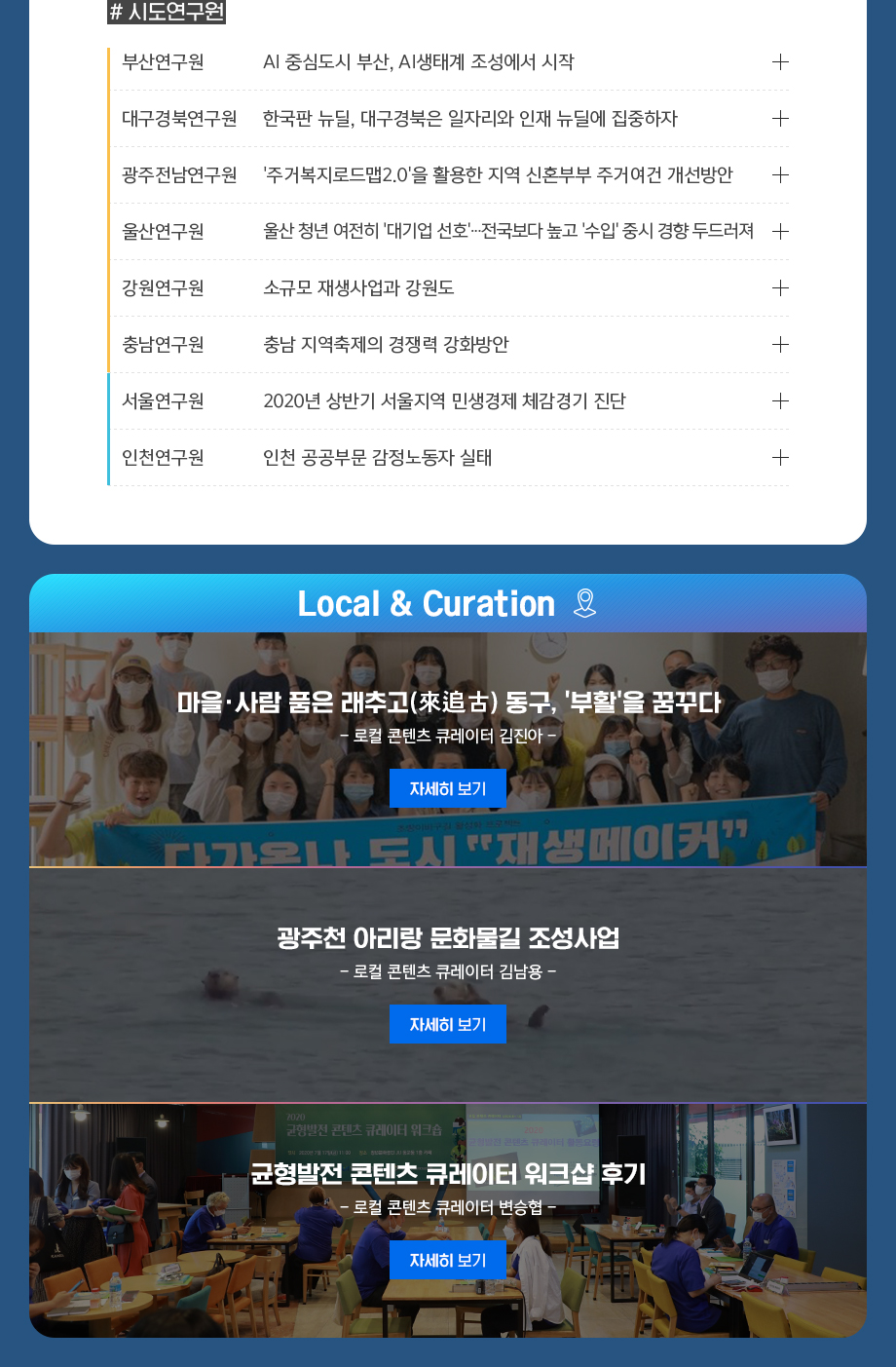
Task: Expand the 서울연구원 article row
Action: click(780, 401)
